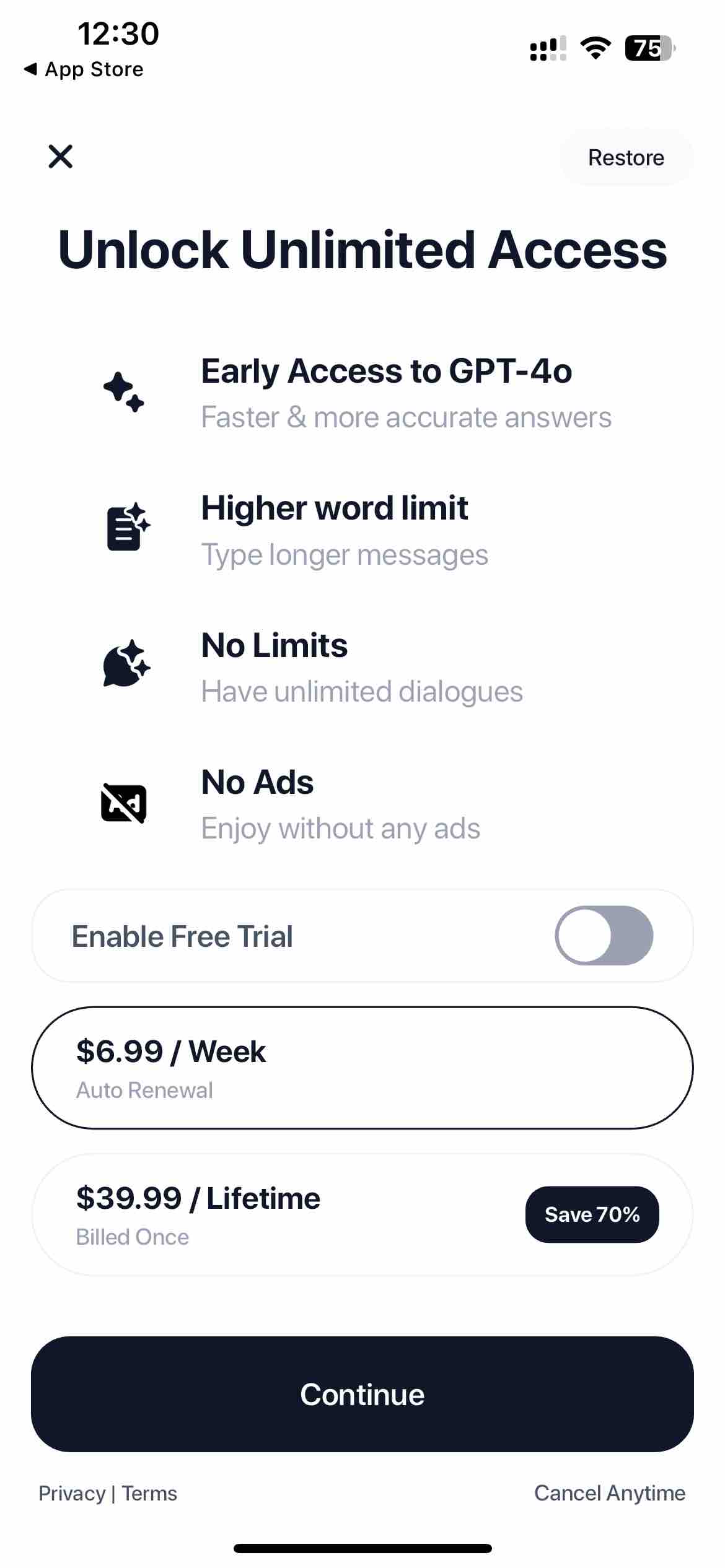Tap Continue to purchase
This screenshot has width=725, height=1568.
[362, 1394]
